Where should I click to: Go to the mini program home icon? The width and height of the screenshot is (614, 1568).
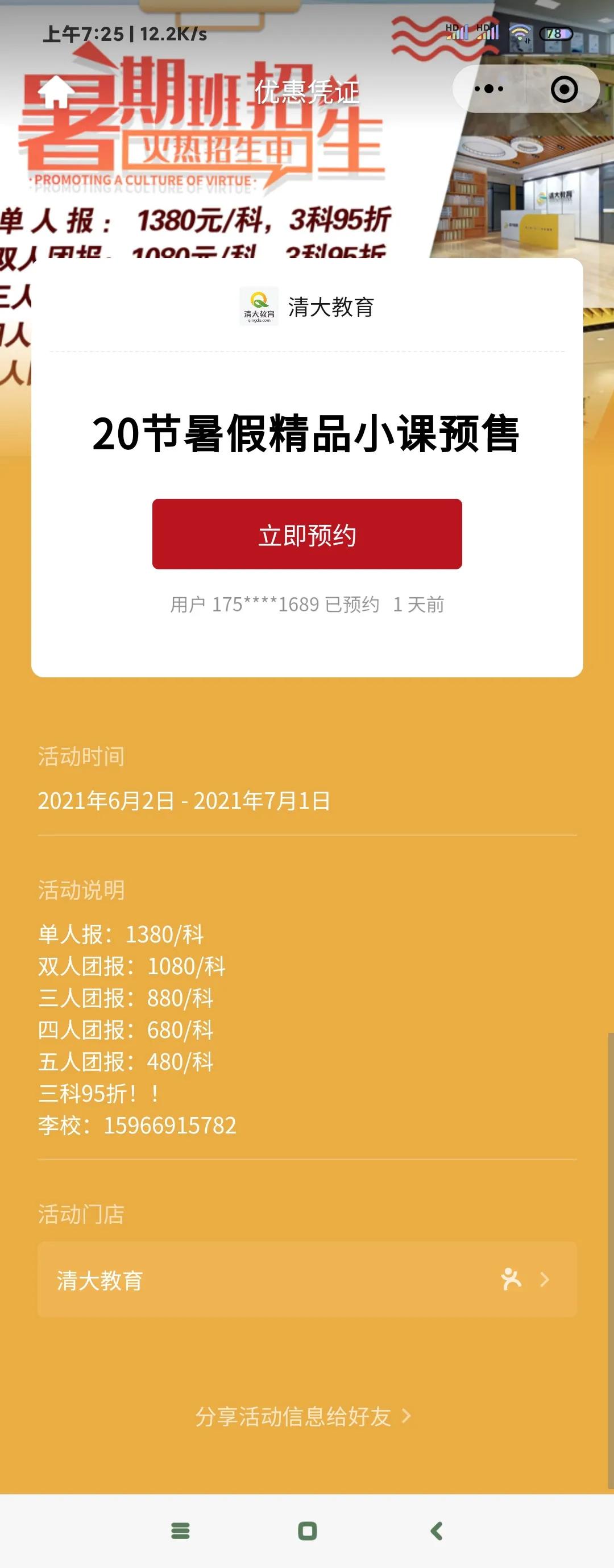pyautogui.click(x=56, y=92)
